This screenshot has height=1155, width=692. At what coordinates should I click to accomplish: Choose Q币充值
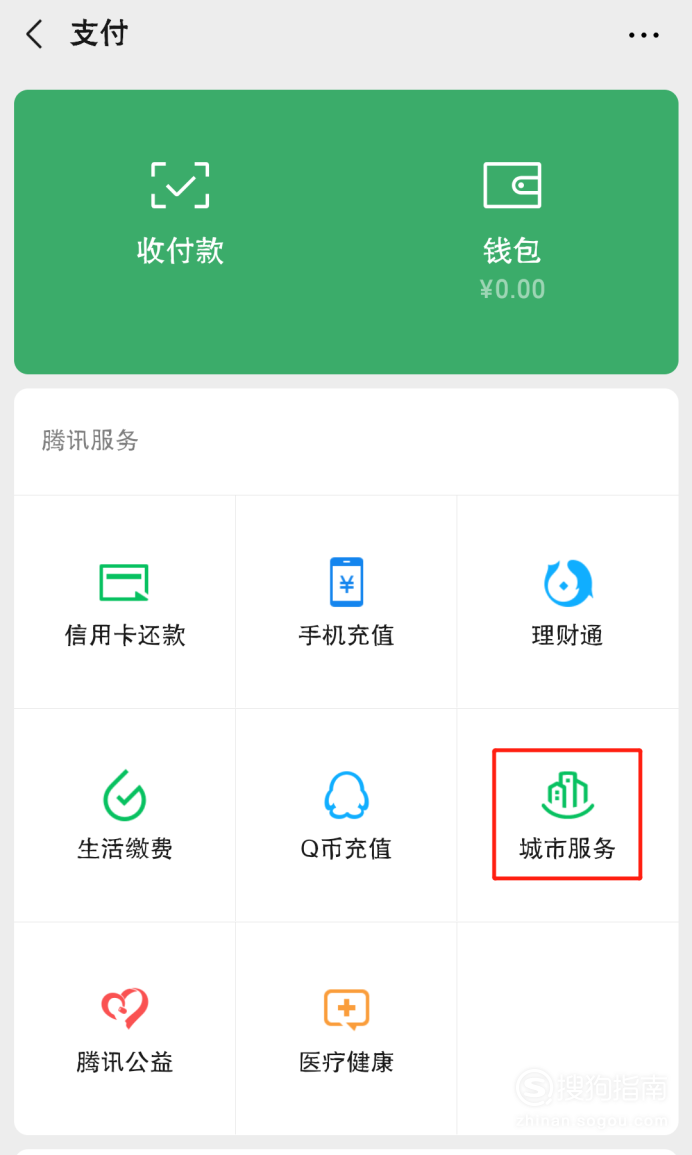(346, 815)
